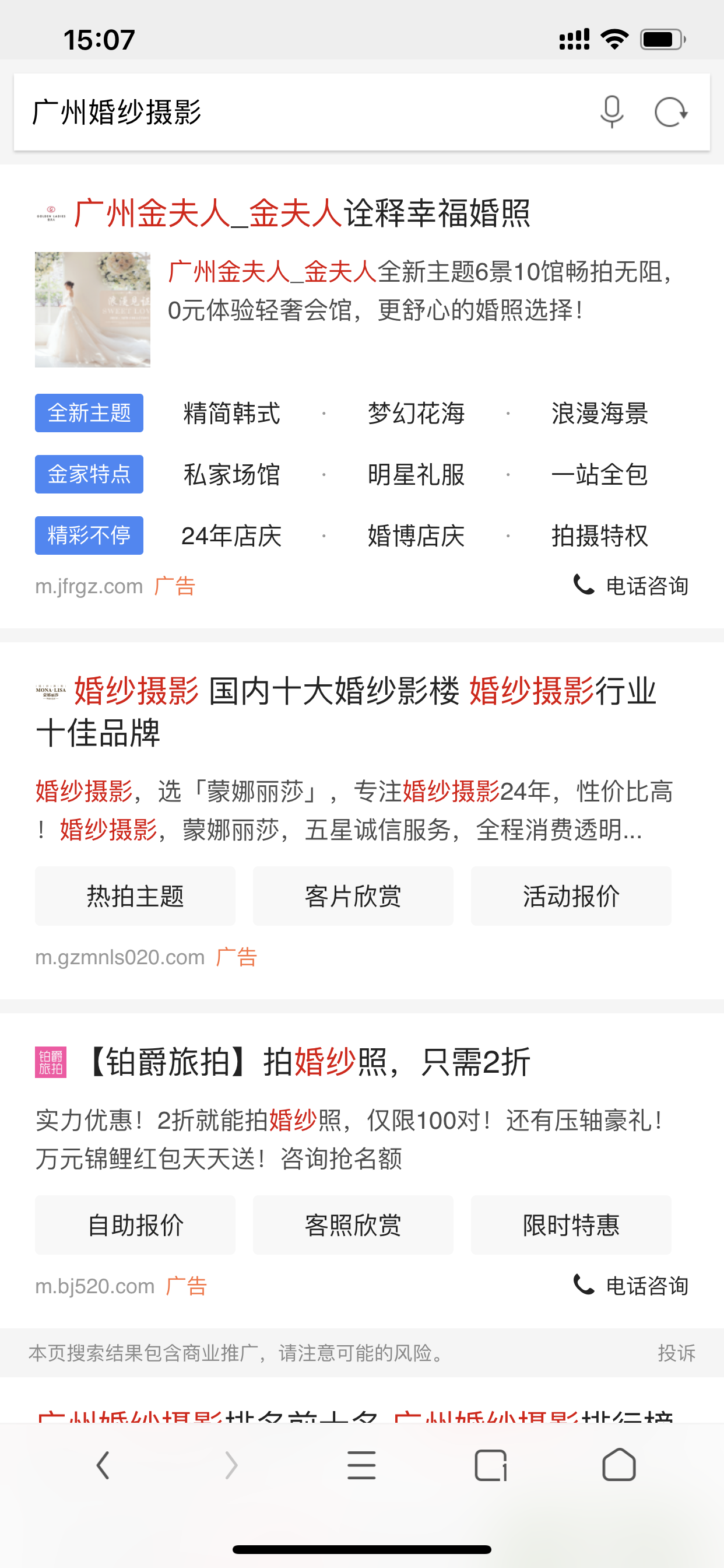The height and width of the screenshot is (1568, 724).
Task: Go back using the left arrow
Action: pos(102,1465)
